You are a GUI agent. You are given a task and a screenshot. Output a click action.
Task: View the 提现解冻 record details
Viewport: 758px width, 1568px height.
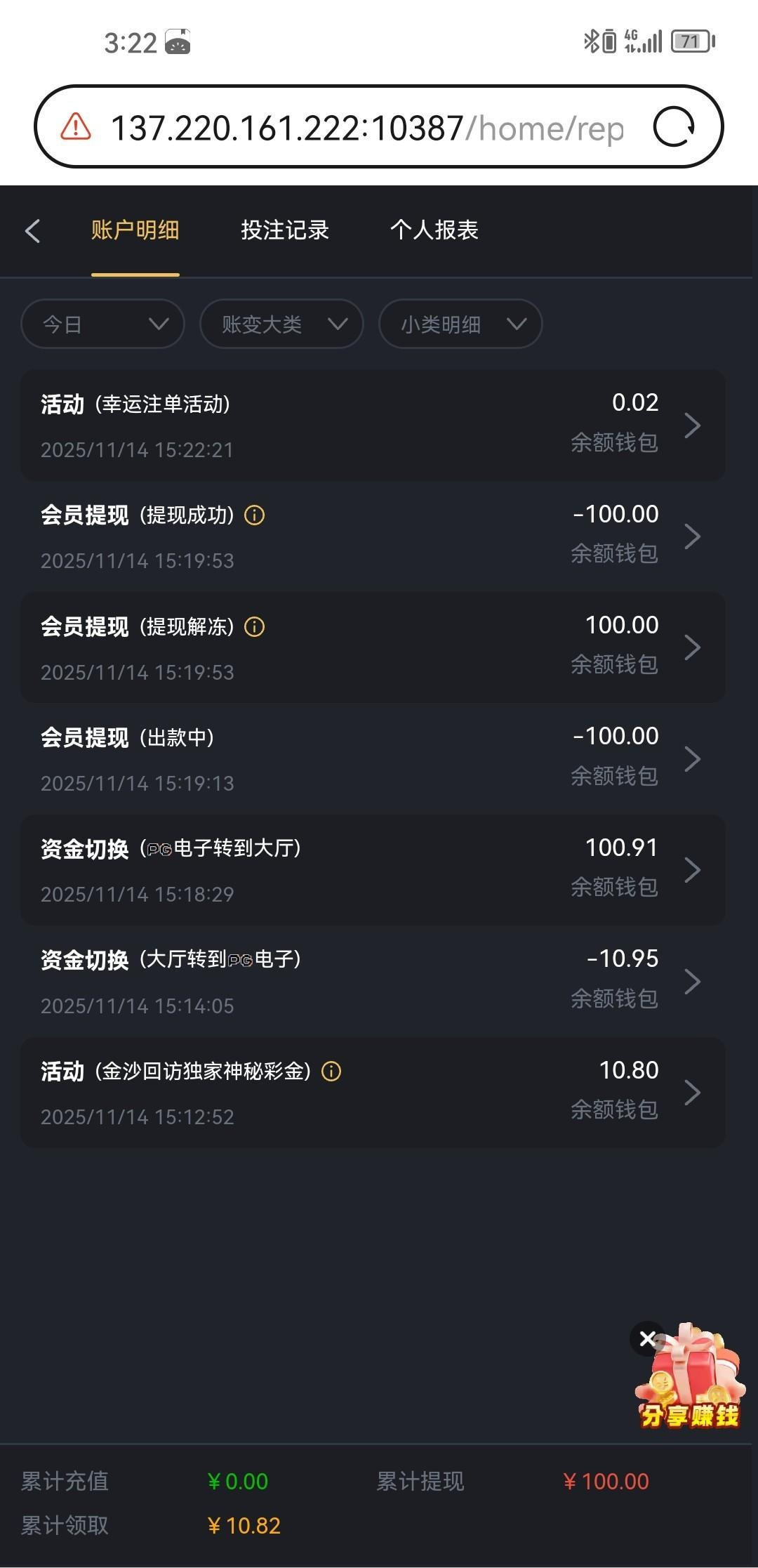click(372, 647)
